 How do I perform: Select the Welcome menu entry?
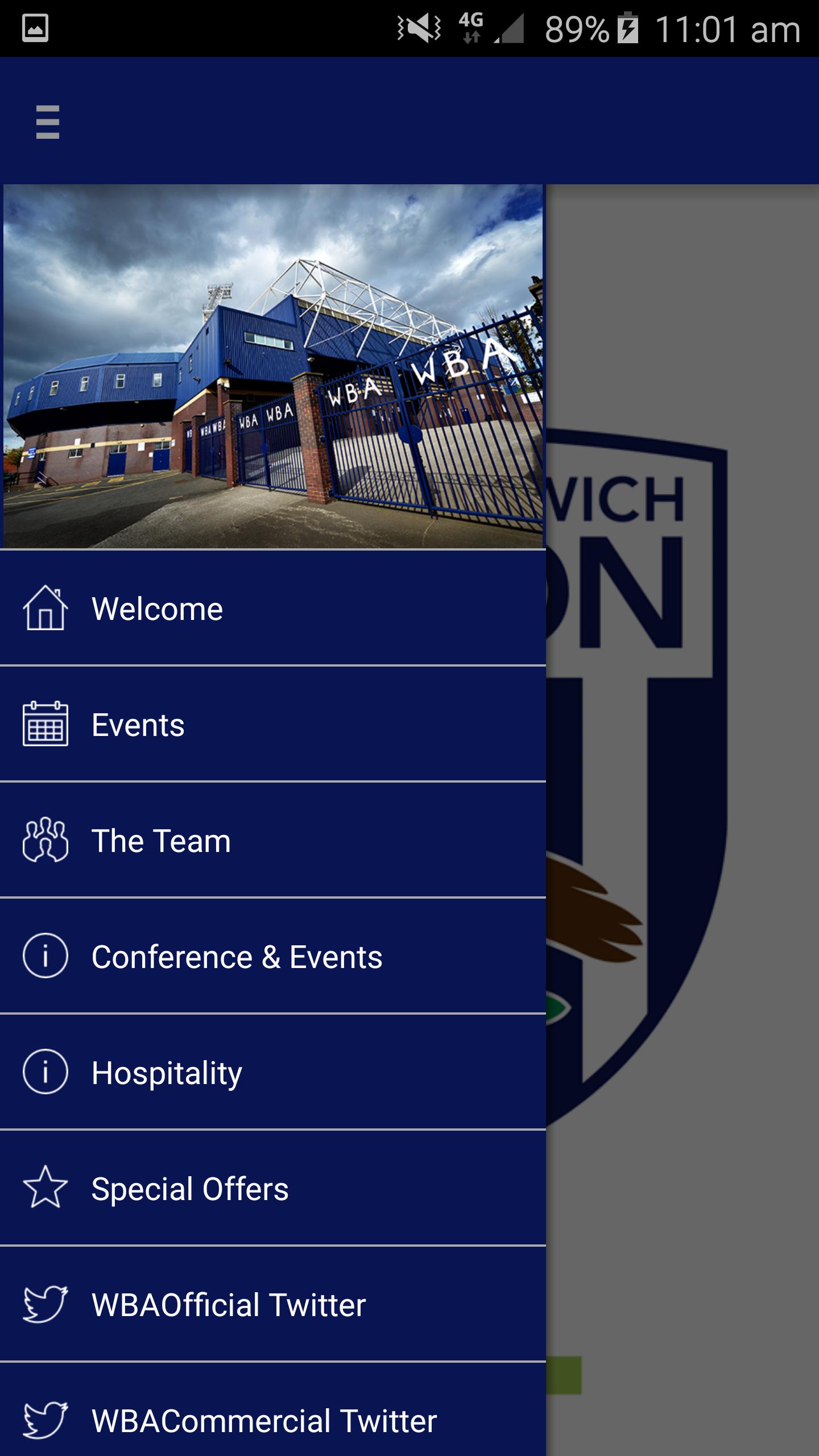click(x=158, y=609)
